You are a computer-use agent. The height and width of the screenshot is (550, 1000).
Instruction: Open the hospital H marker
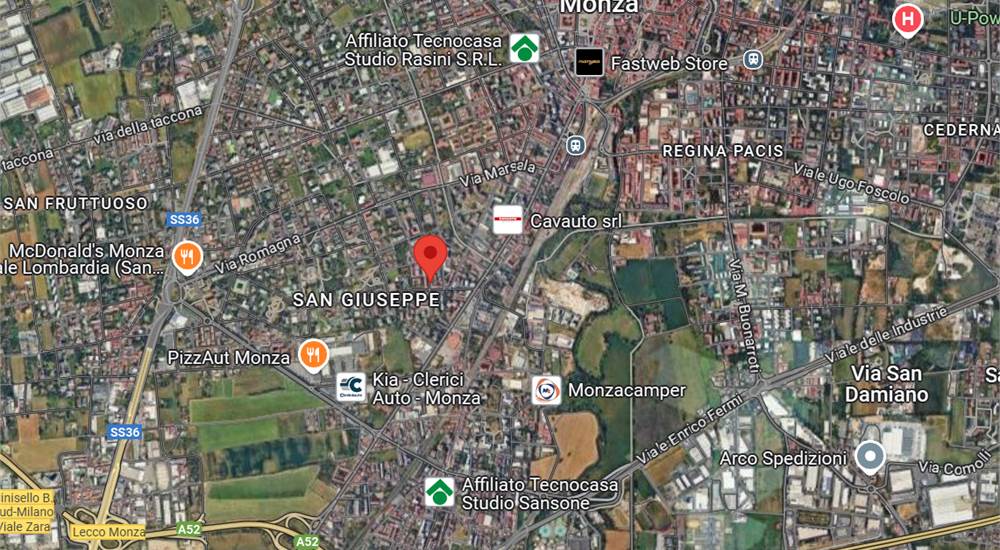tap(907, 19)
